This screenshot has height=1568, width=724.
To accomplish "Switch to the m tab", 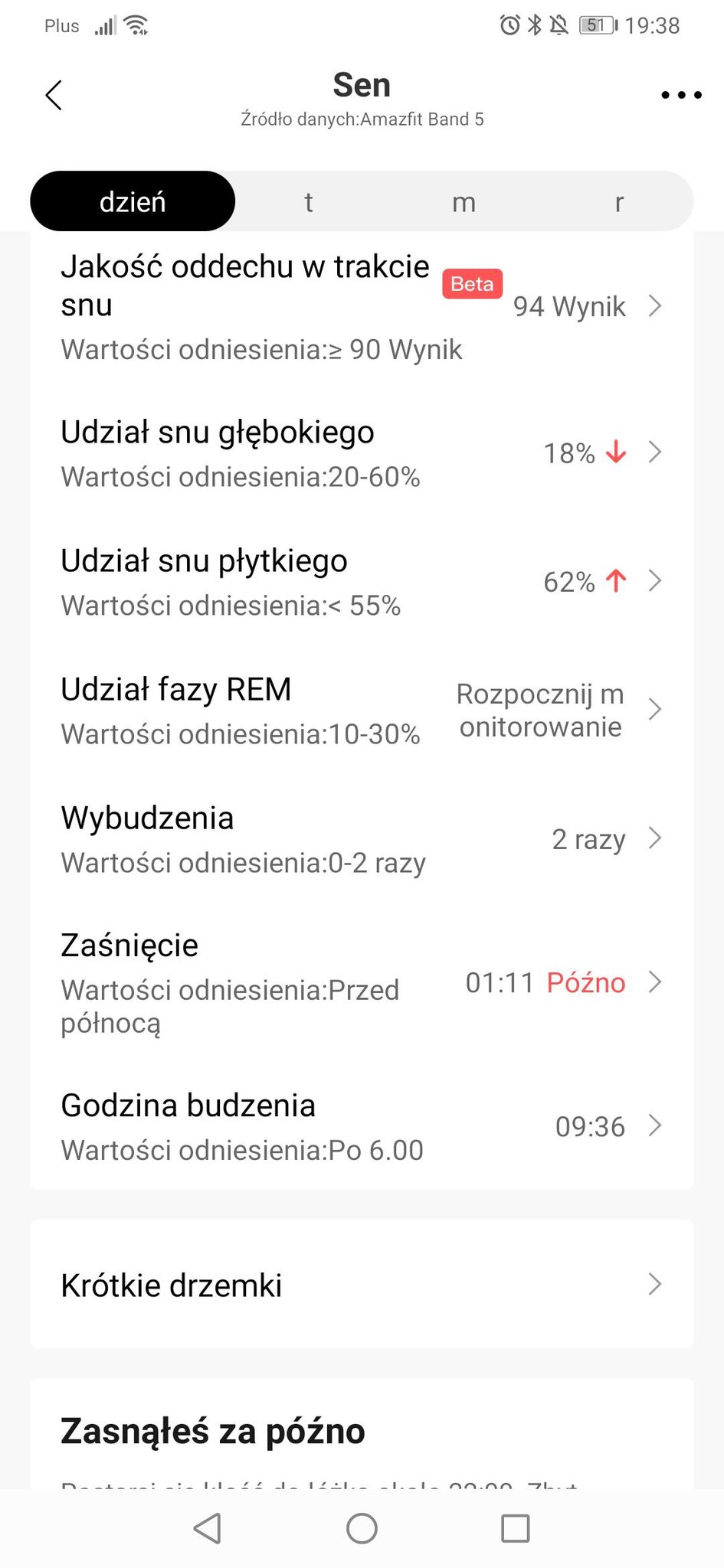I will tap(464, 202).
